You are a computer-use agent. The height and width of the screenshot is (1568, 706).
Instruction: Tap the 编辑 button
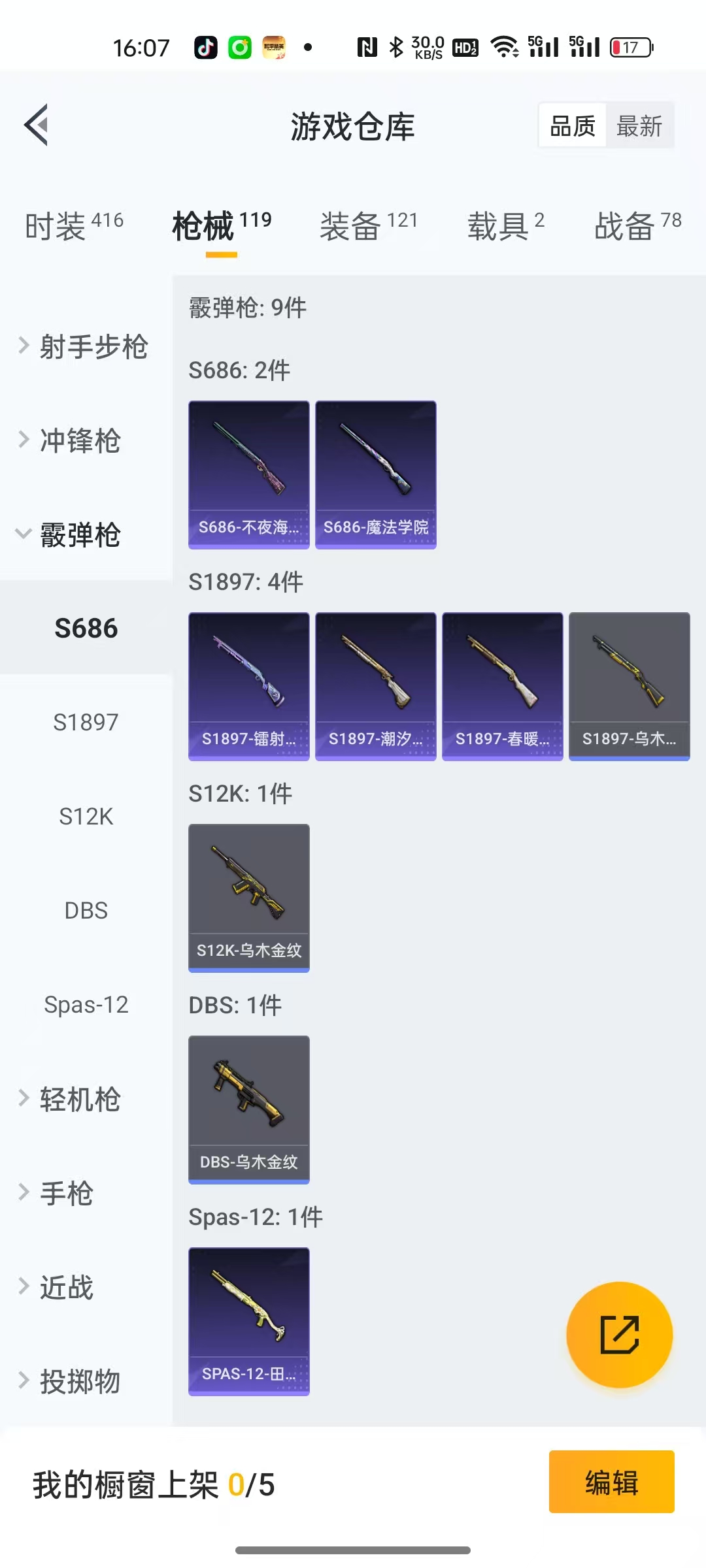(x=611, y=1482)
